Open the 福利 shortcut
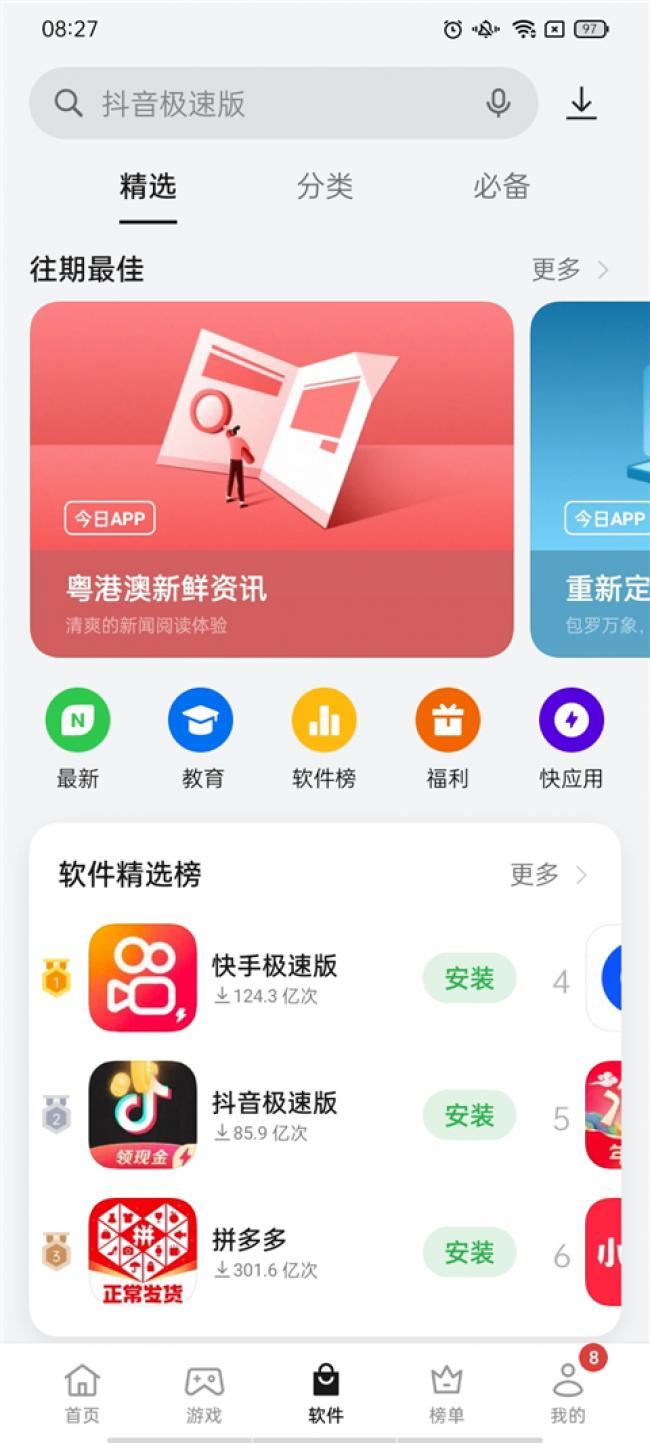Viewport: 650px width, 1443px height. [447, 739]
